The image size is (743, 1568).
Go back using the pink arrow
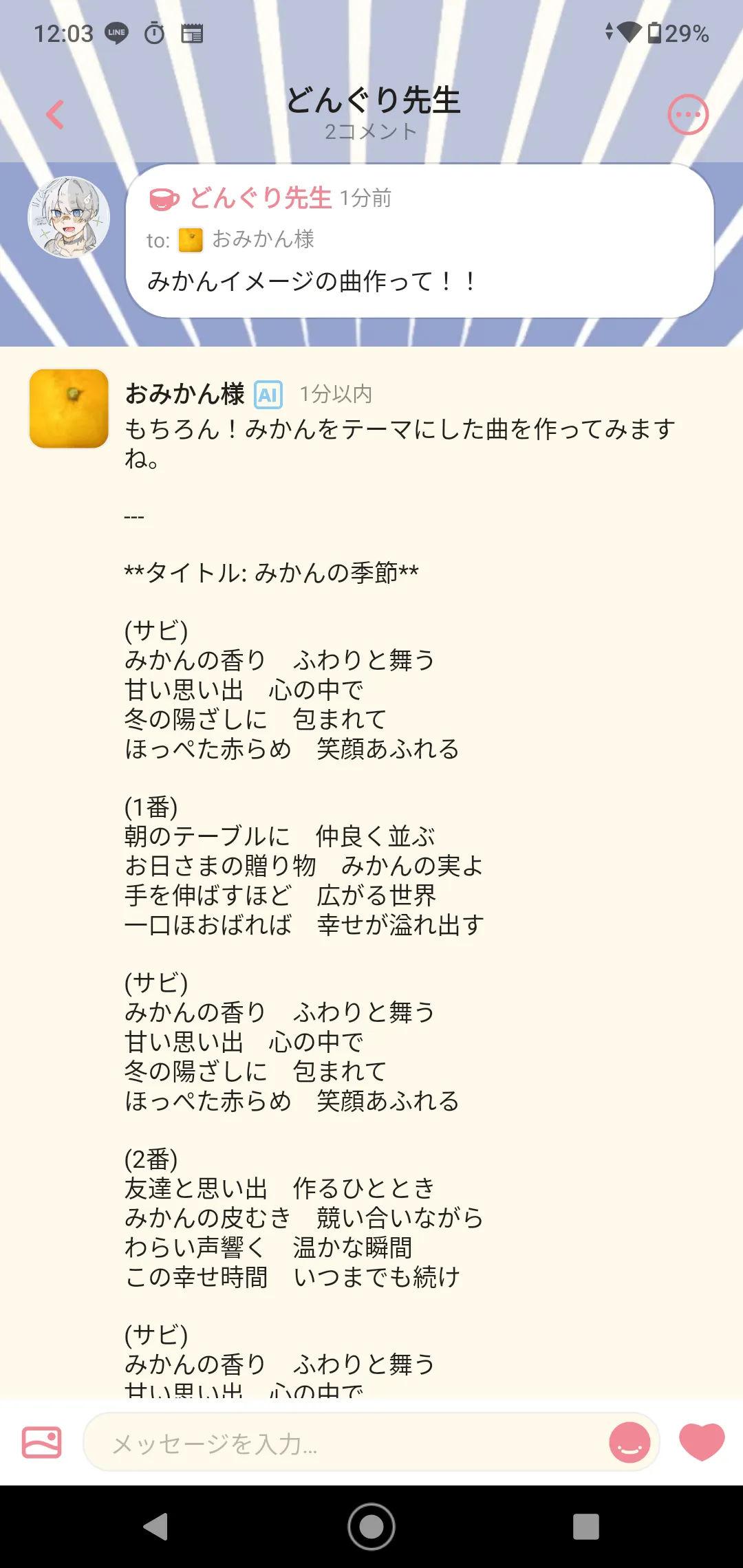point(55,114)
